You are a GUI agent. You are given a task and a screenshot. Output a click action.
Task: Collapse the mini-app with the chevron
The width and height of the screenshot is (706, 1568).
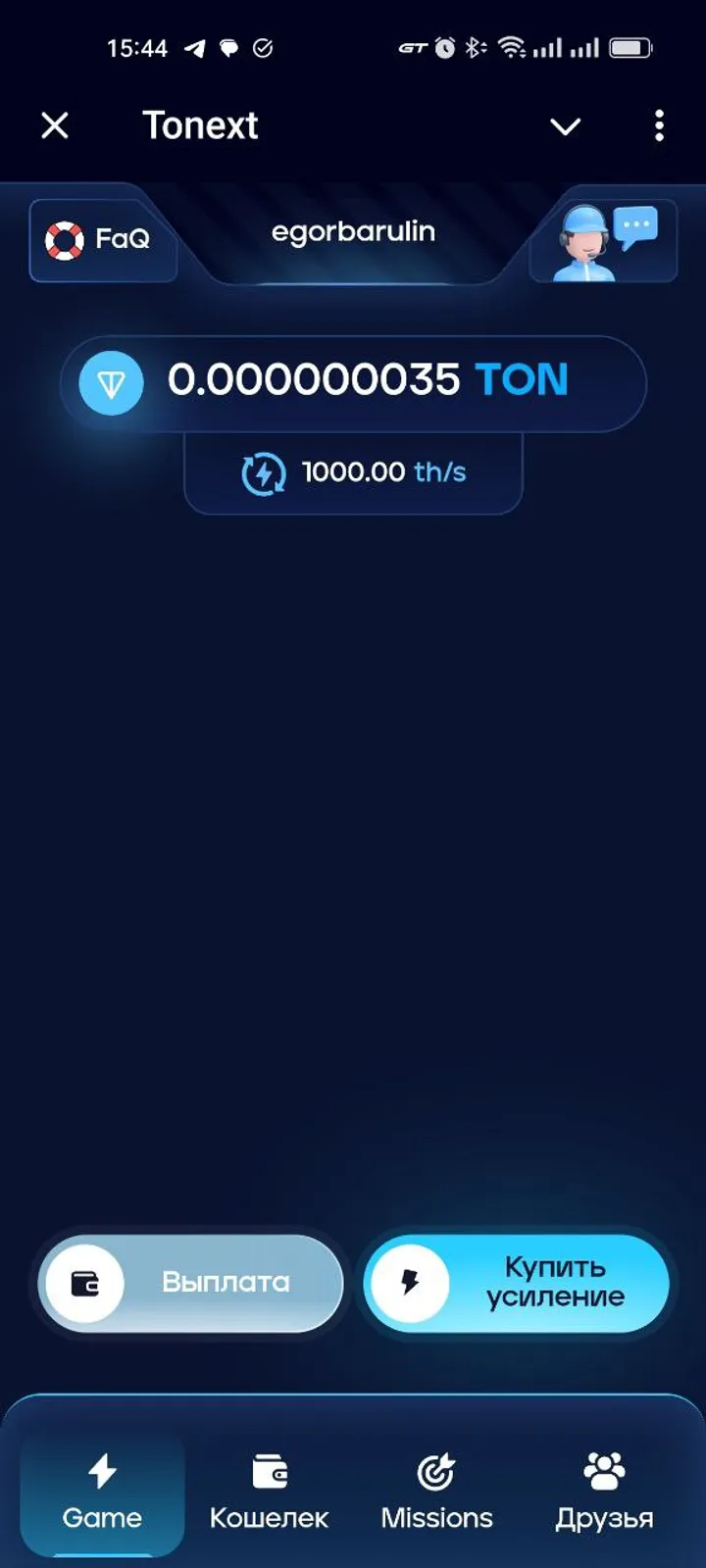point(566,125)
